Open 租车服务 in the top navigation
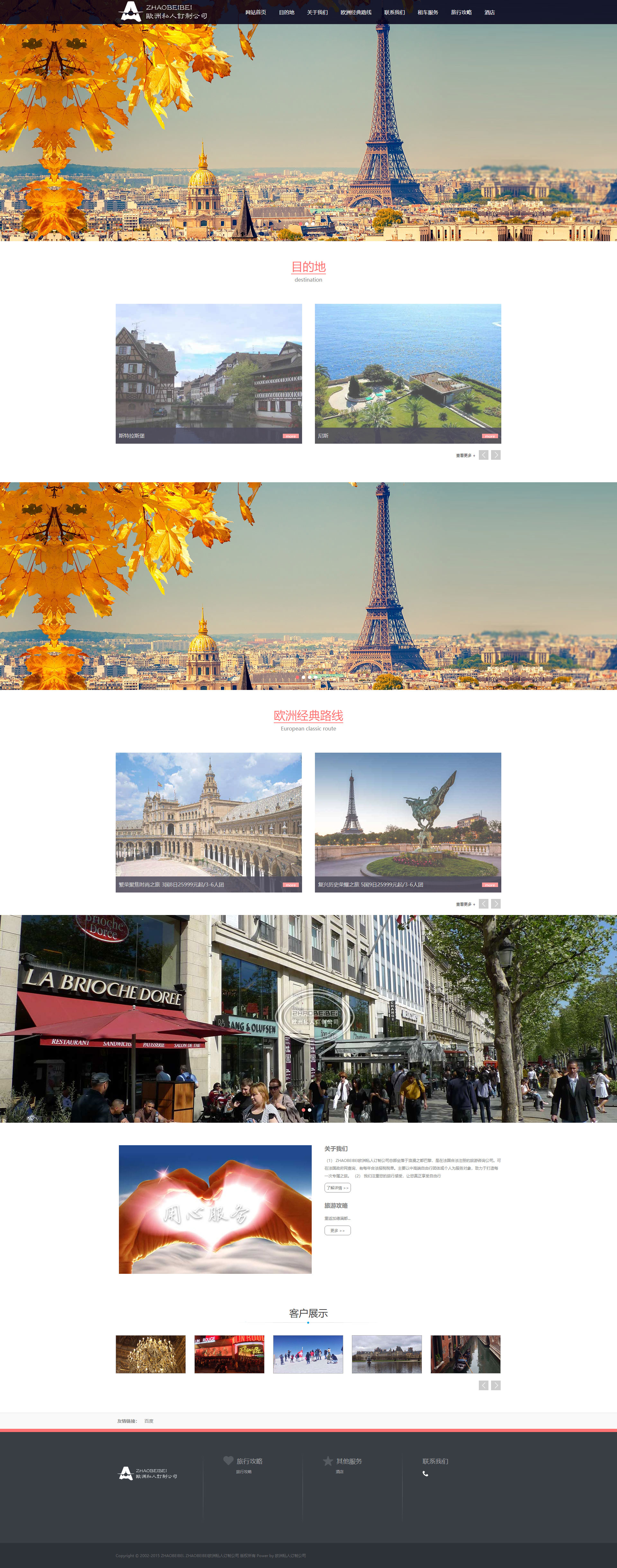 click(x=428, y=12)
